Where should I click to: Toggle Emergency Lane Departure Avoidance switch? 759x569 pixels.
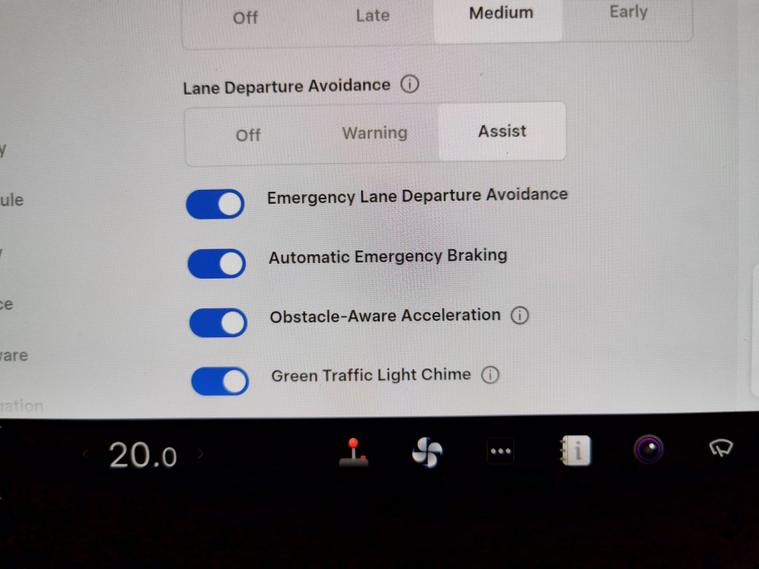[x=216, y=204]
